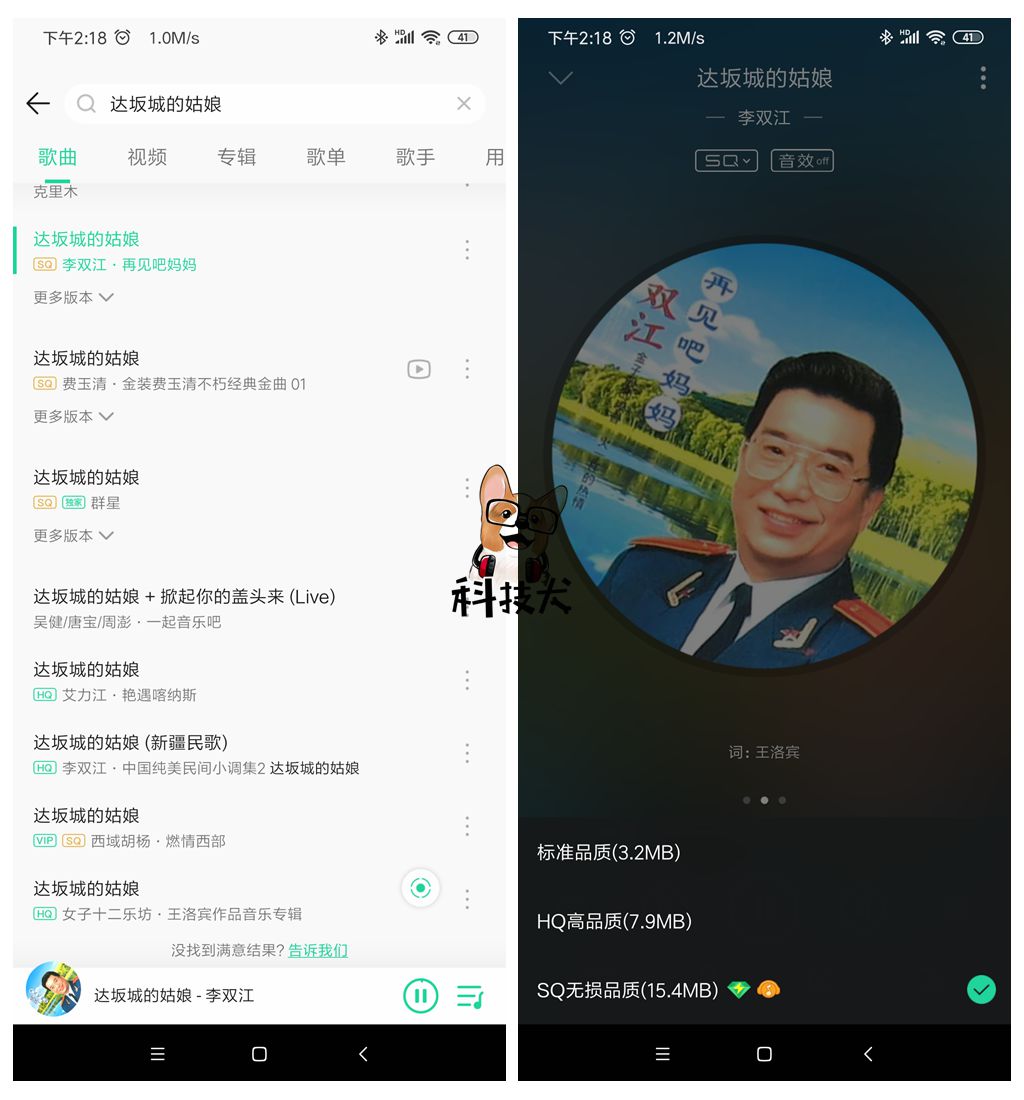Viewport: 1024px width, 1100px height.
Task: Clear the search text with the X icon
Action: click(463, 103)
